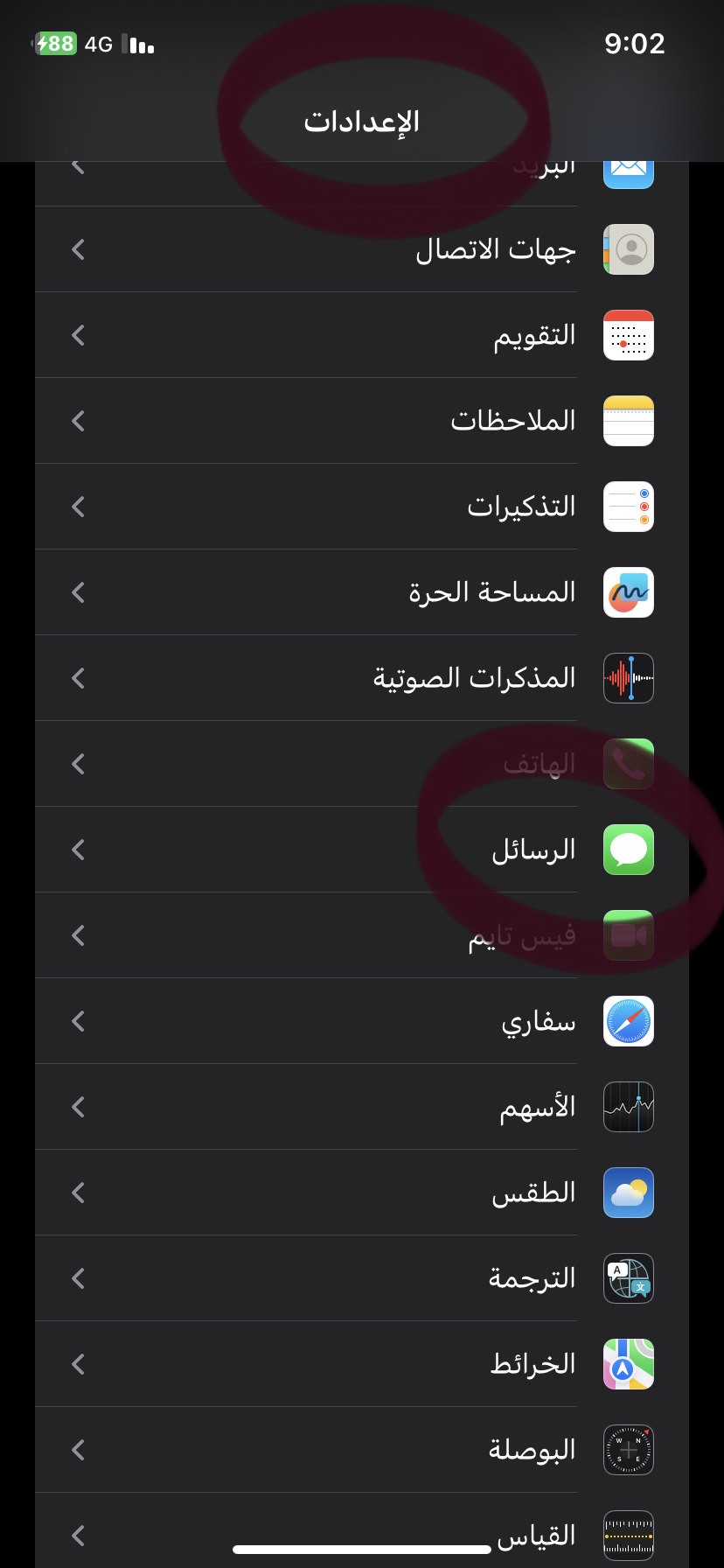The height and width of the screenshot is (1568, 724).
Task: Tap the الهاتف (Phone) settings row
Action: (362, 764)
